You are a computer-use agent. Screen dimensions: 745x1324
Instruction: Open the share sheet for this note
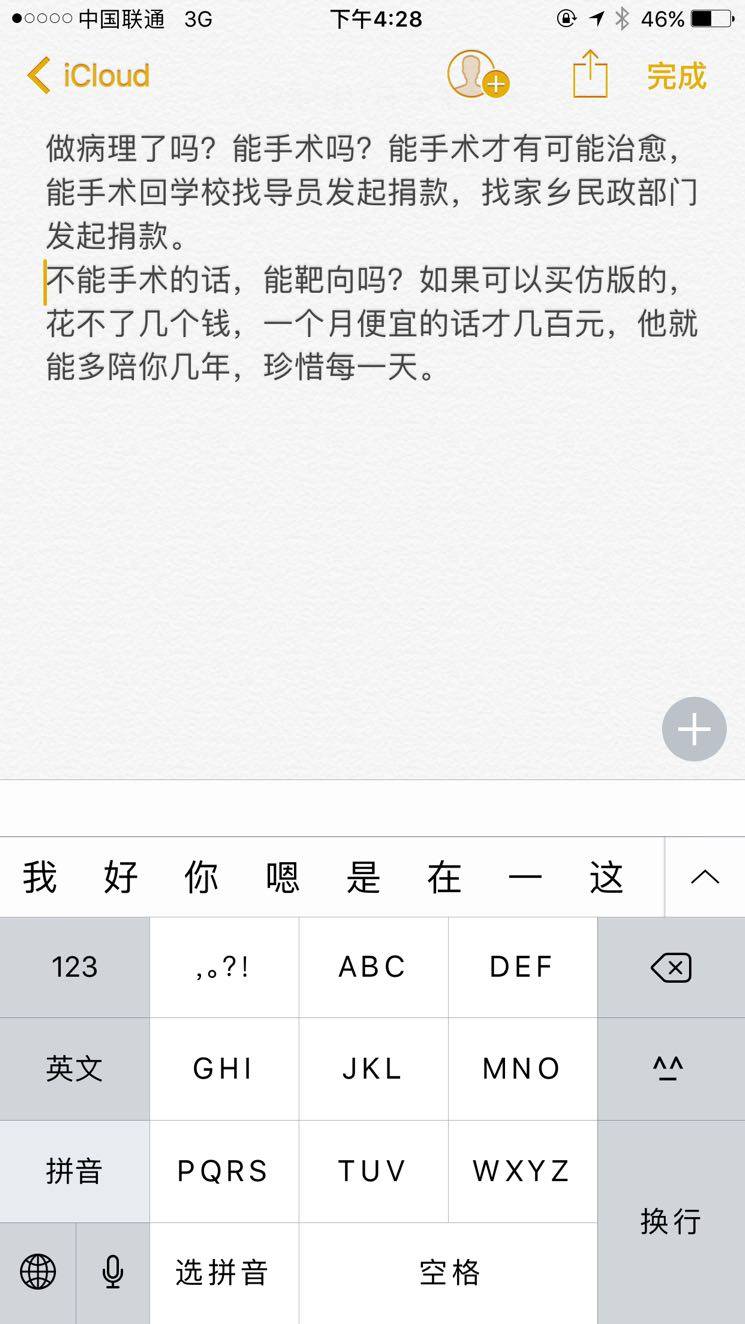point(590,75)
